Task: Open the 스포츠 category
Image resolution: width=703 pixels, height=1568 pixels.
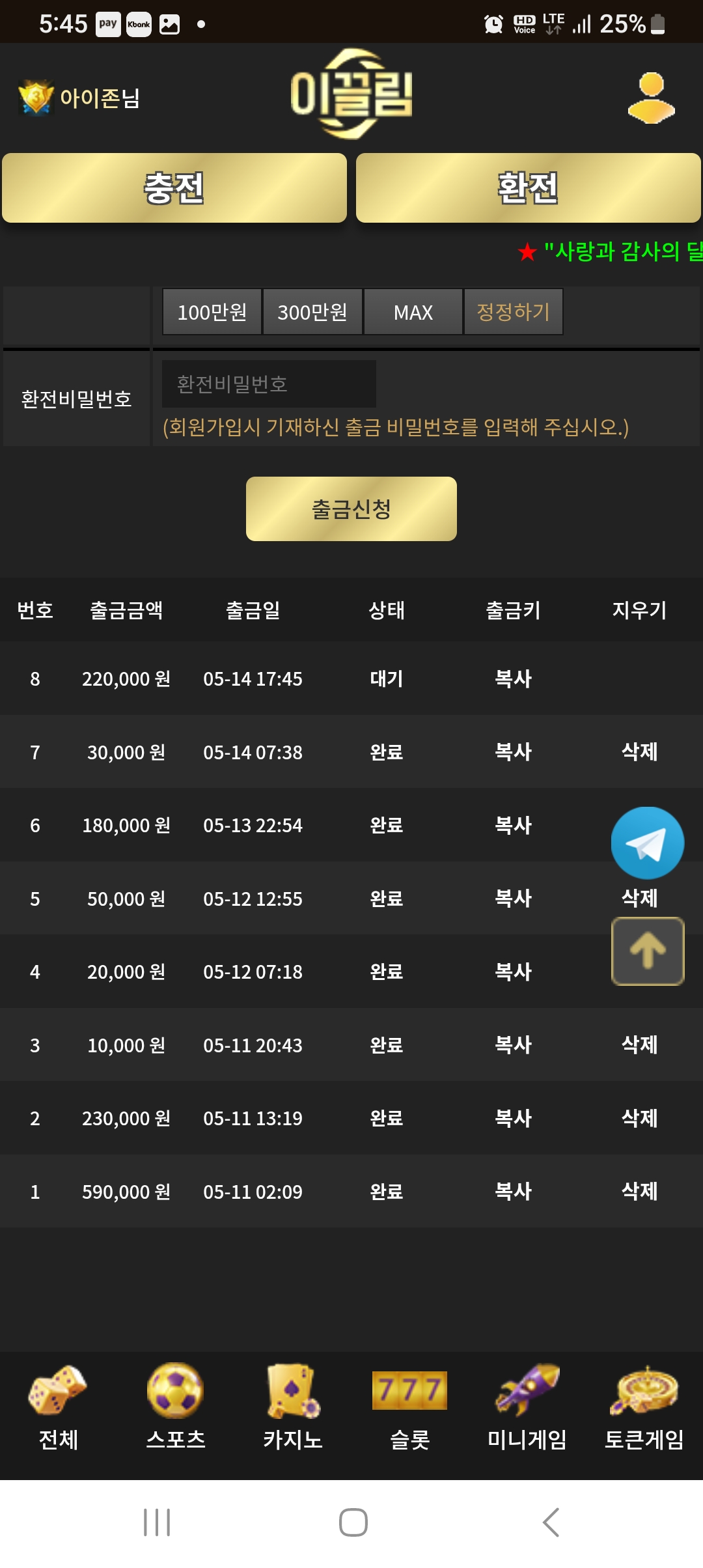Action: (x=176, y=1408)
